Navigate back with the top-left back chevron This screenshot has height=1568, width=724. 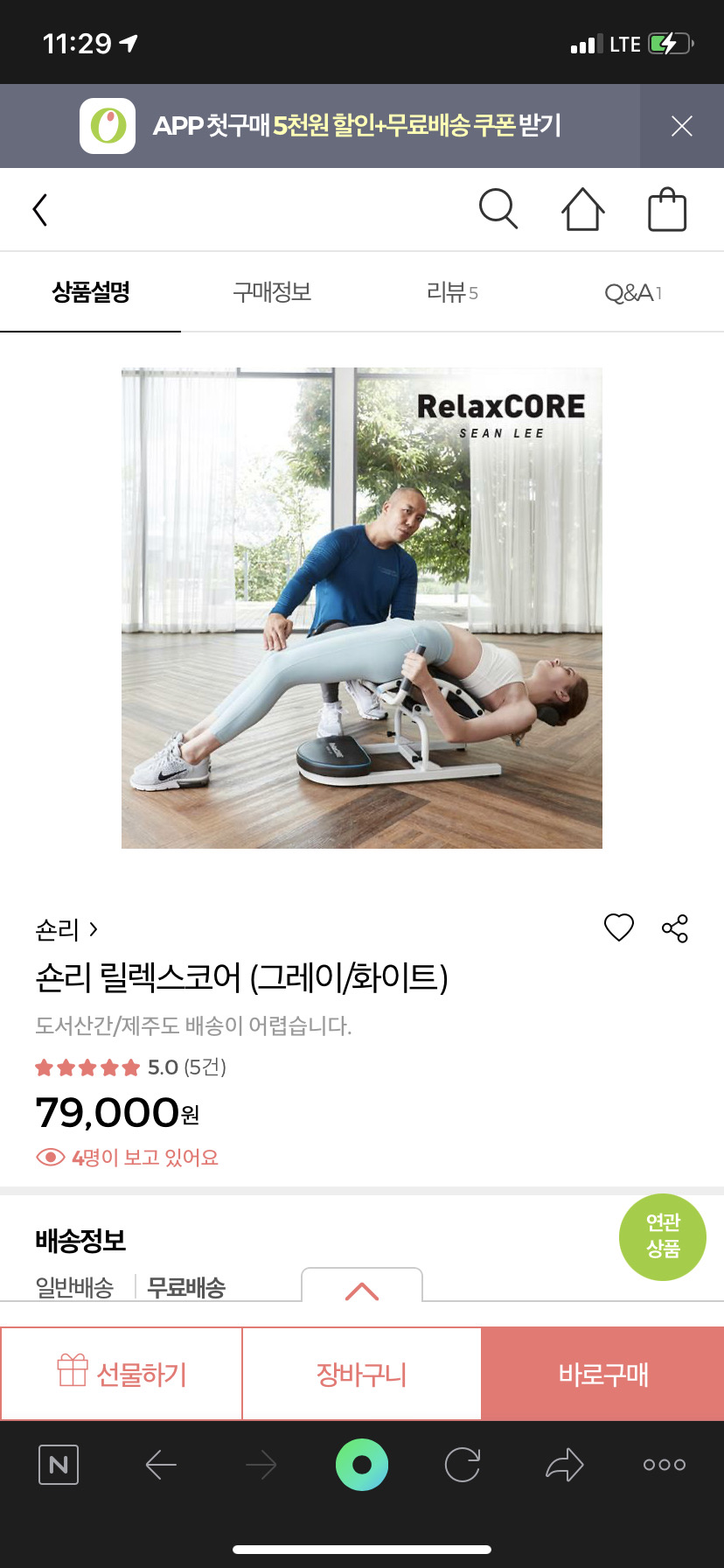(x=38, y=209)
